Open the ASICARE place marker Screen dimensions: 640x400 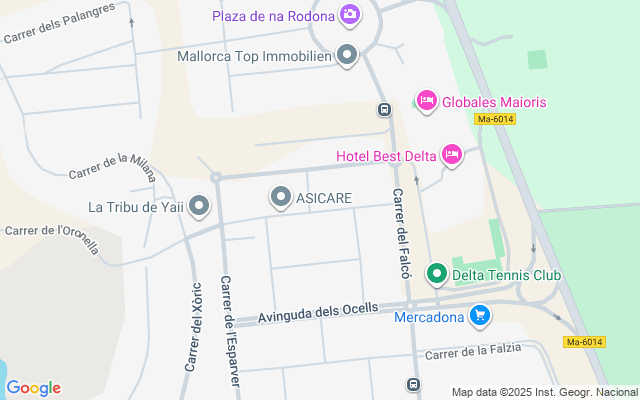pyautogui.click(x=281, y=198)
